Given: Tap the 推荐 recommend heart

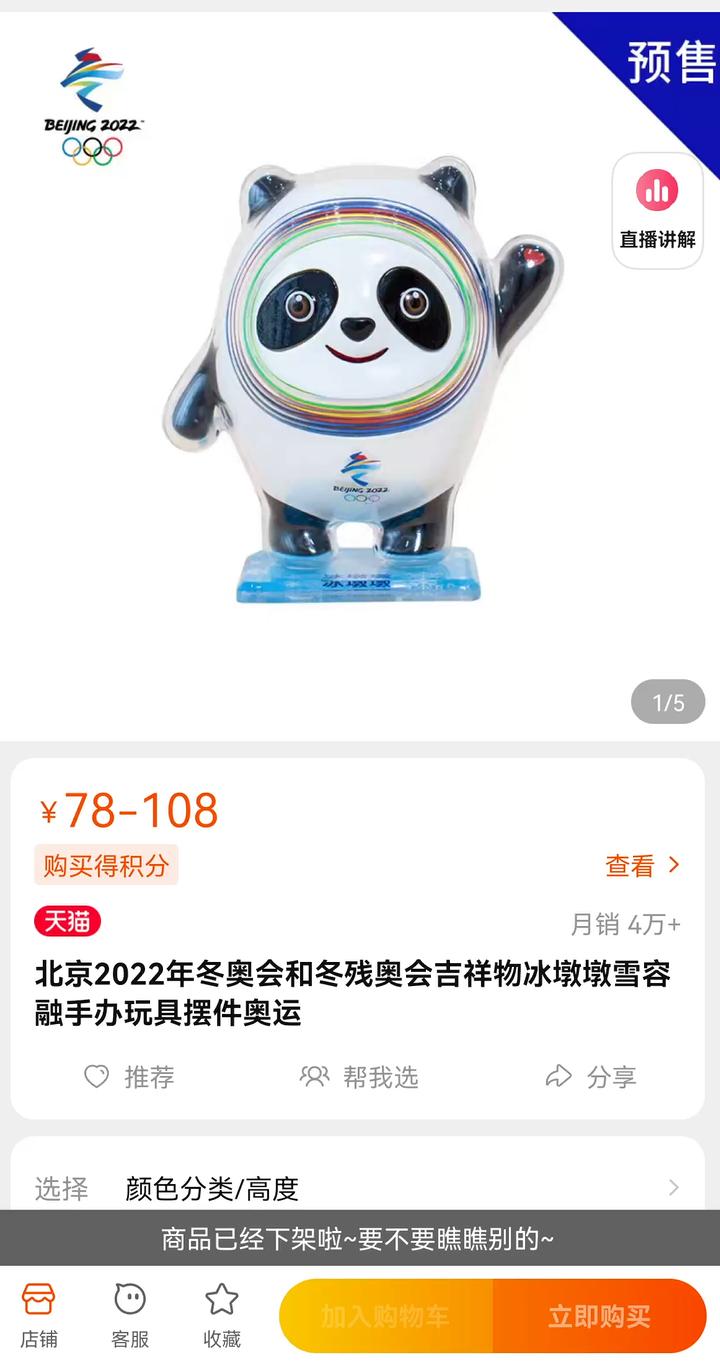Looking at the screenshot, I should click(x=128, y=1077).
